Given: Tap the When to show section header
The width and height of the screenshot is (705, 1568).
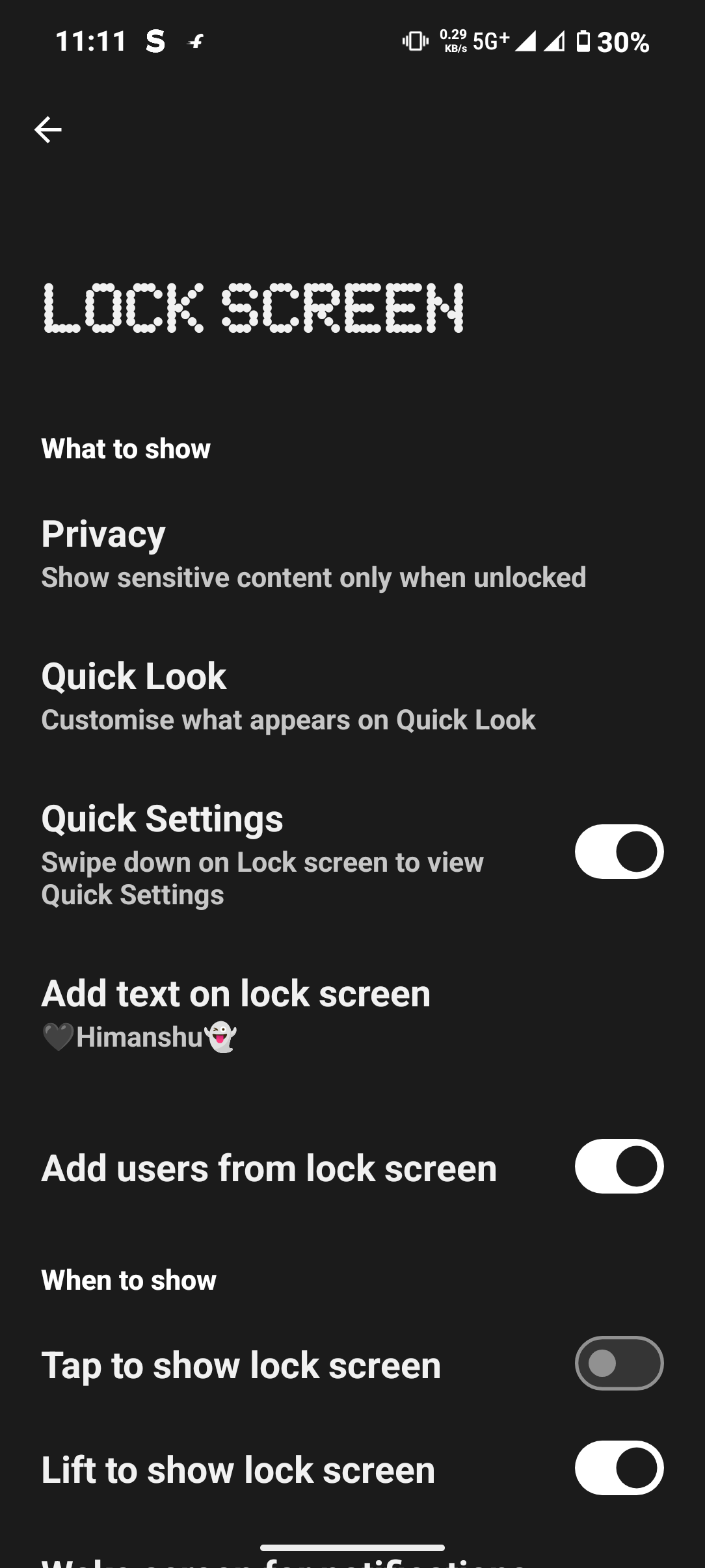Looking at the screenshot, I should point(128,1280).
